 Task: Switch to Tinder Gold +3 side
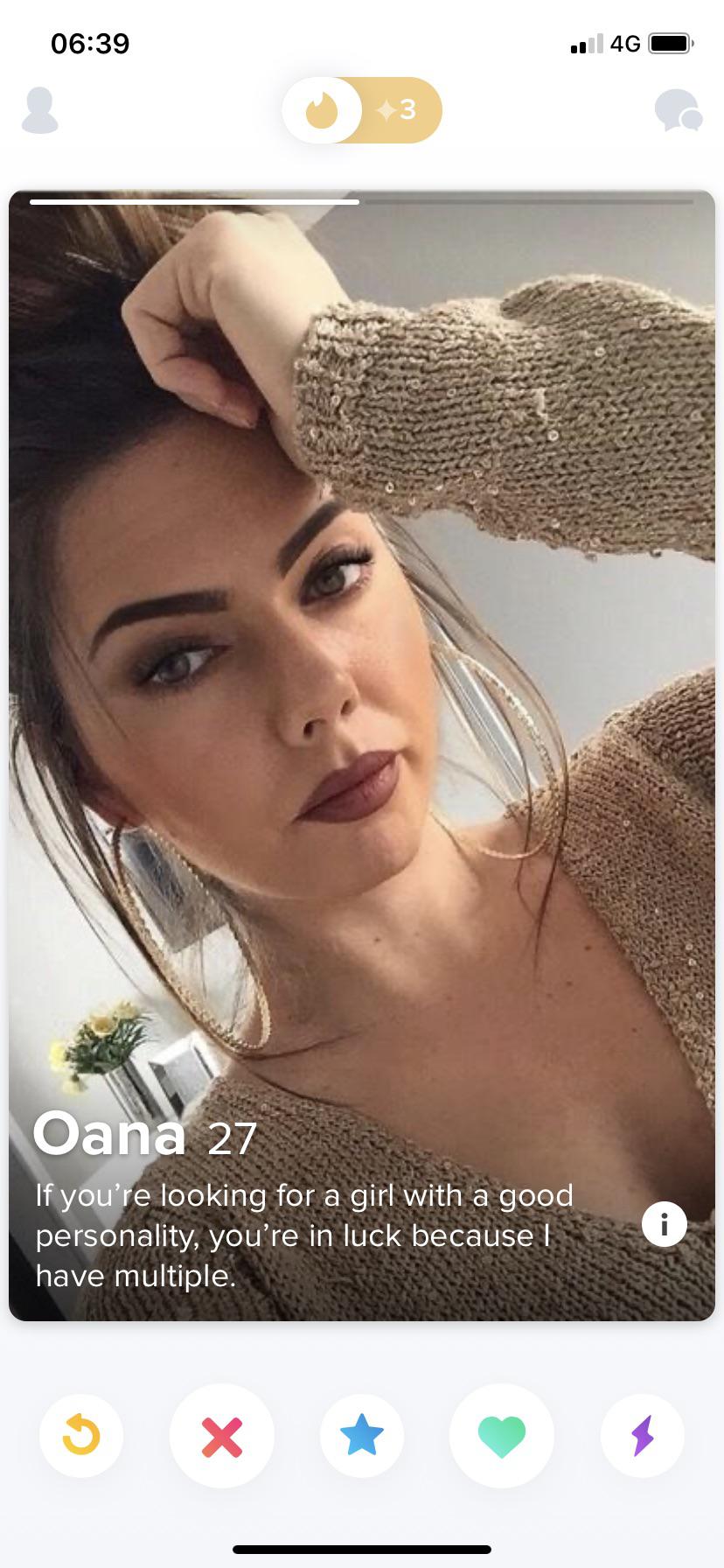400,110
